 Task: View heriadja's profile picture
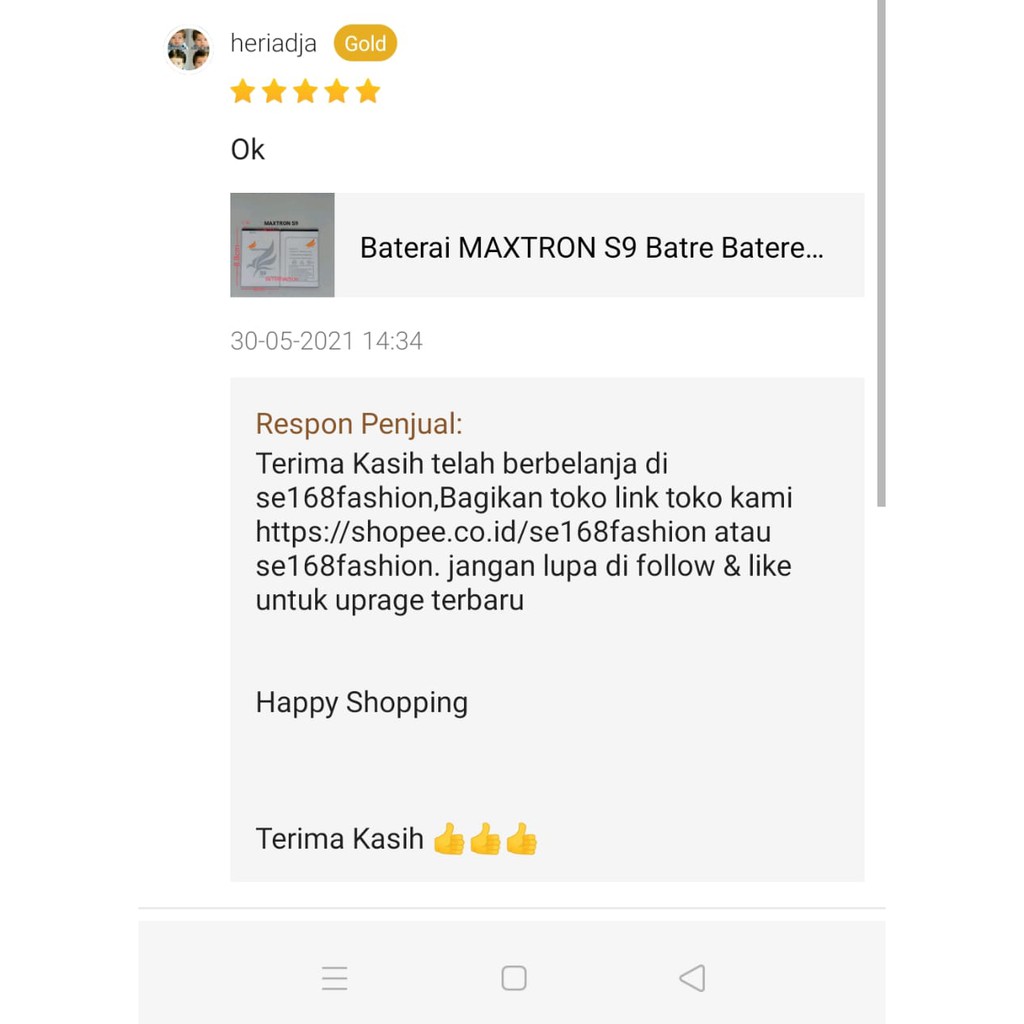point(188,49)
